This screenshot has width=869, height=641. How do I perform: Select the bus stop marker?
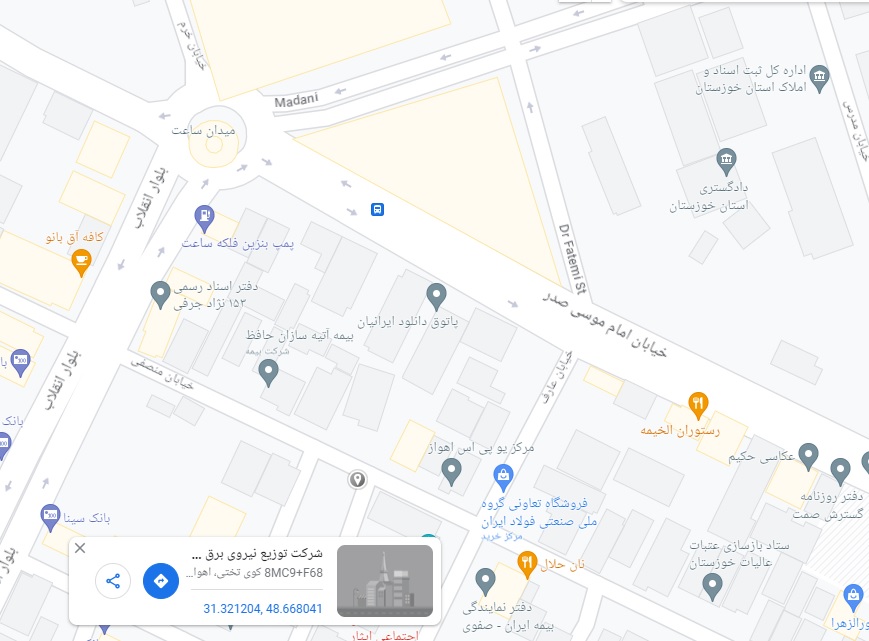pos(378,209)
